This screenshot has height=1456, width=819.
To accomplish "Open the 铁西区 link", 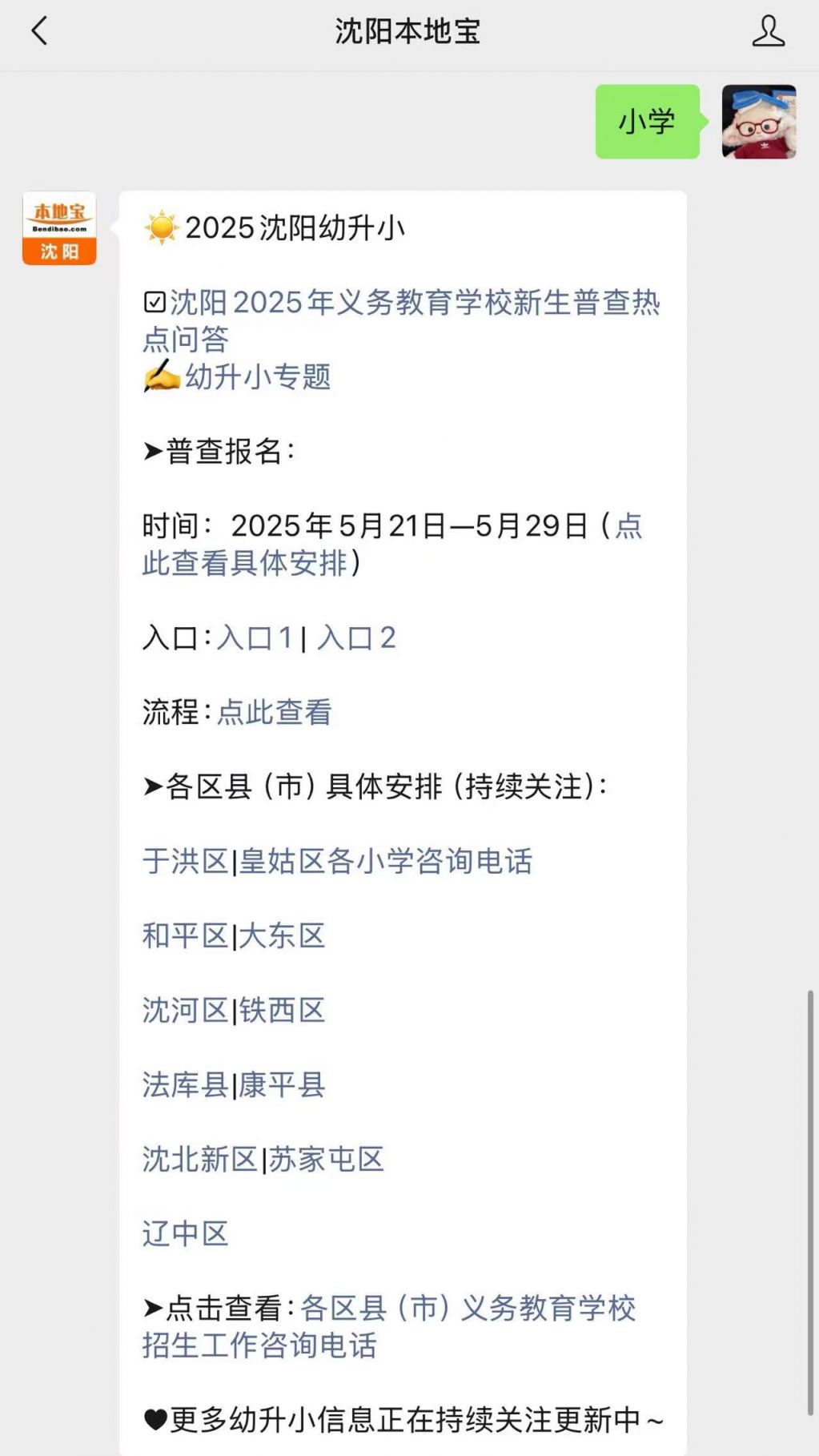I will click(282, 1010).
